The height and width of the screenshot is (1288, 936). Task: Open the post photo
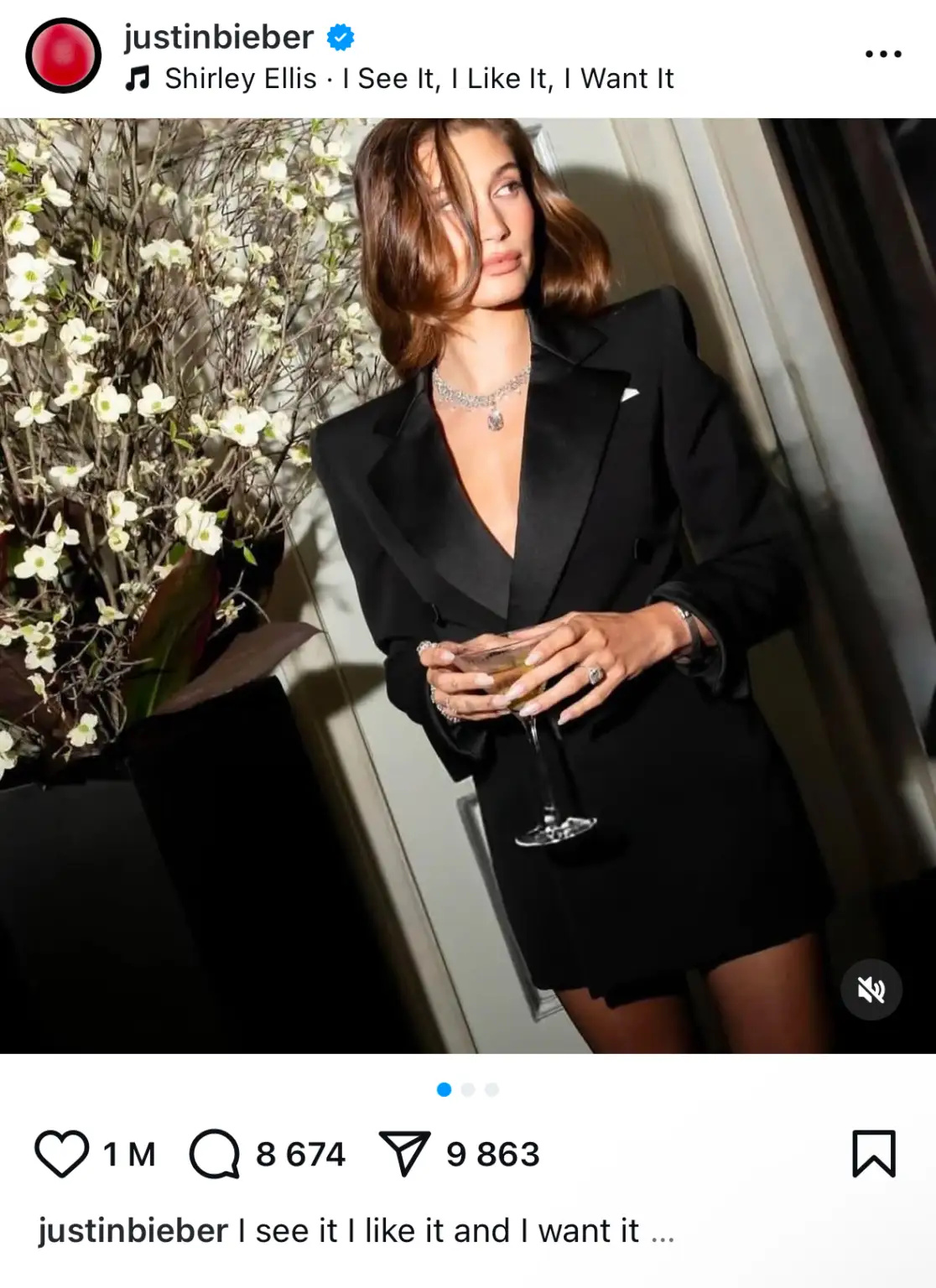tap(468, 585)
